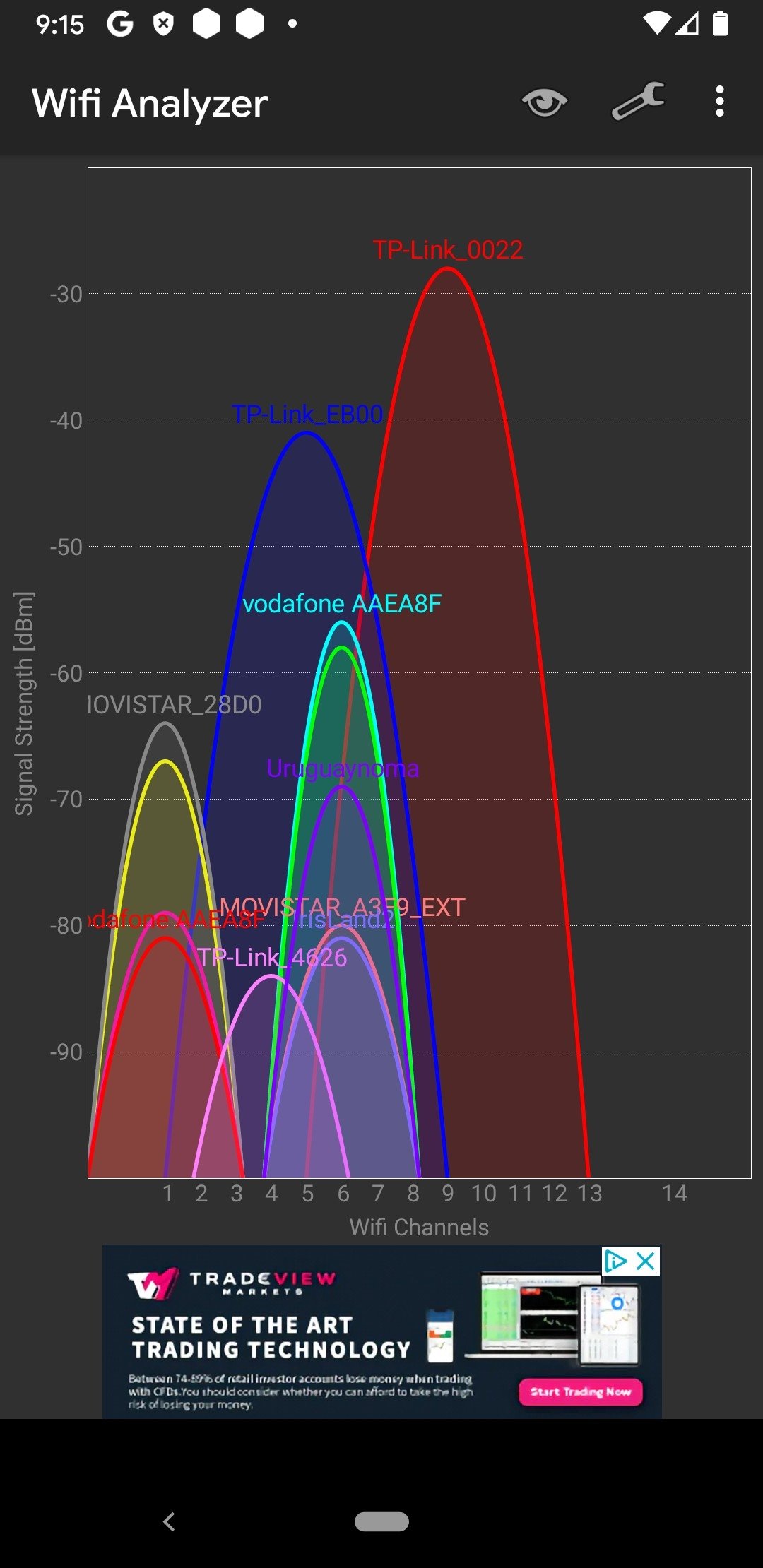Viewport: 763px width, 1568px height.
Task: Go back using system back arrow
Action: [169, 1521]
